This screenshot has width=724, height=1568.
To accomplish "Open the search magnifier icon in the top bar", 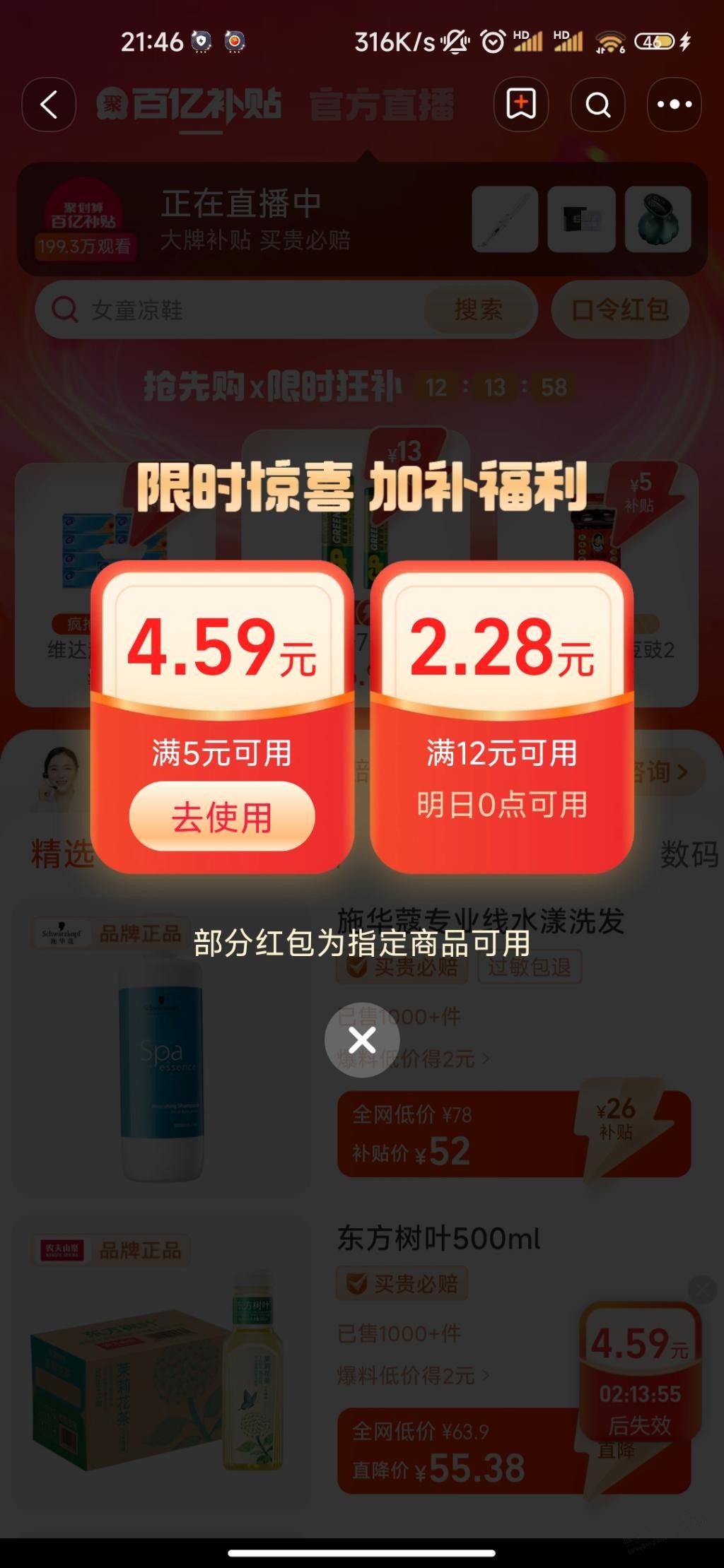I will [598, 105].
